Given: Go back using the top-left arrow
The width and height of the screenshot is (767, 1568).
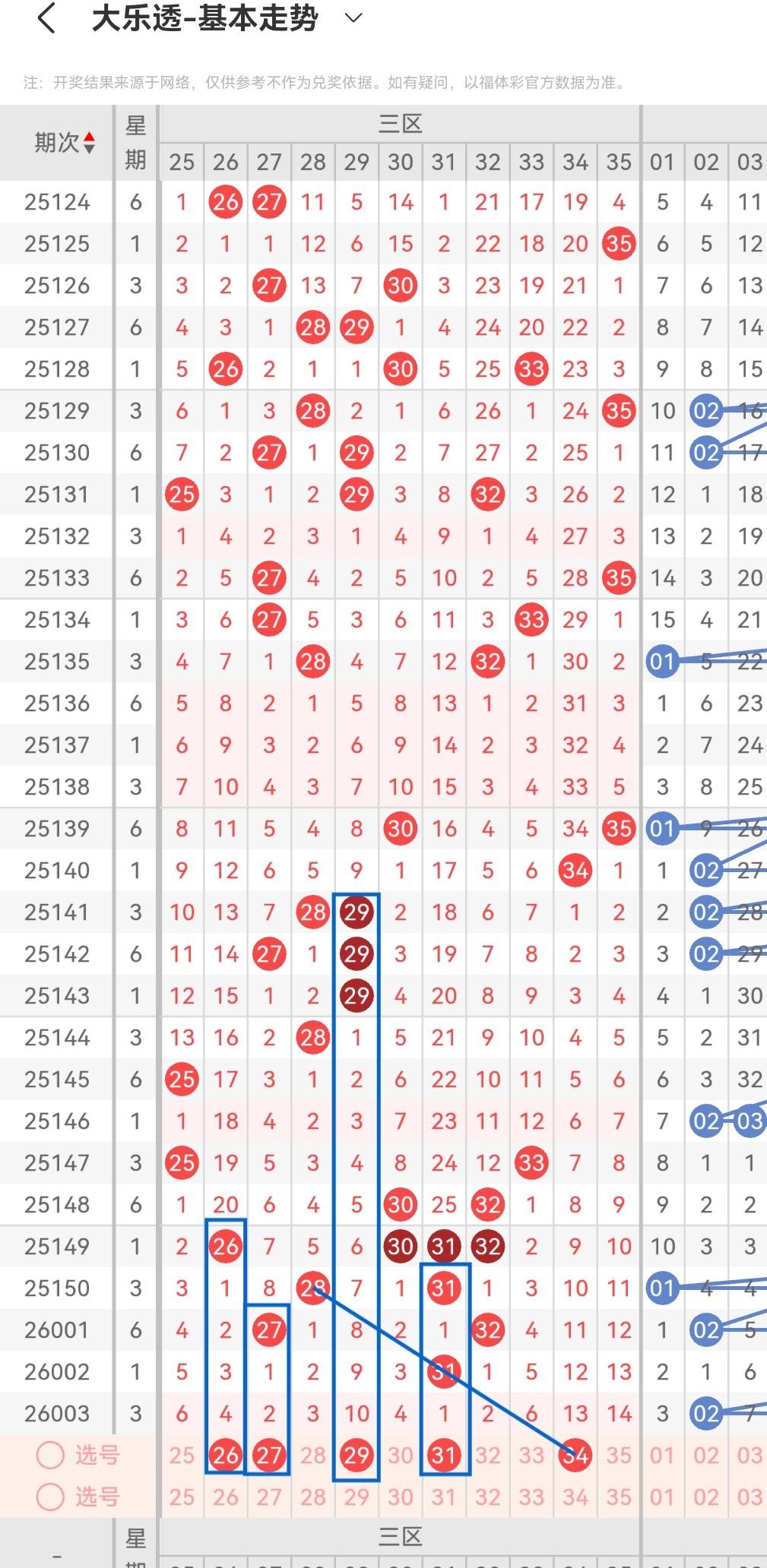Looking at the screenshot, I should (x=46, y=18).
